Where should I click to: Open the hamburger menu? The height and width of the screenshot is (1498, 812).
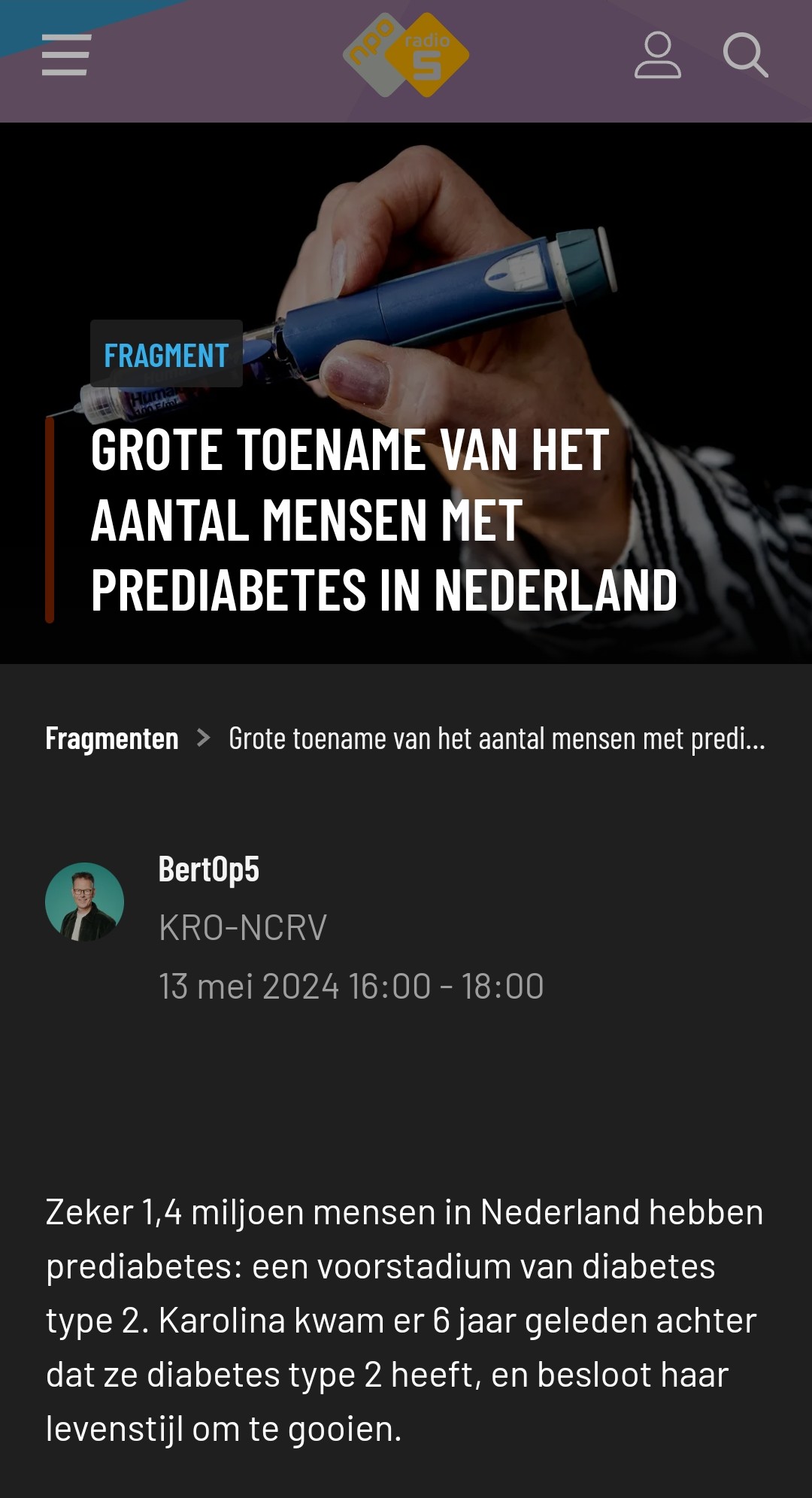[x=66, y=55]
